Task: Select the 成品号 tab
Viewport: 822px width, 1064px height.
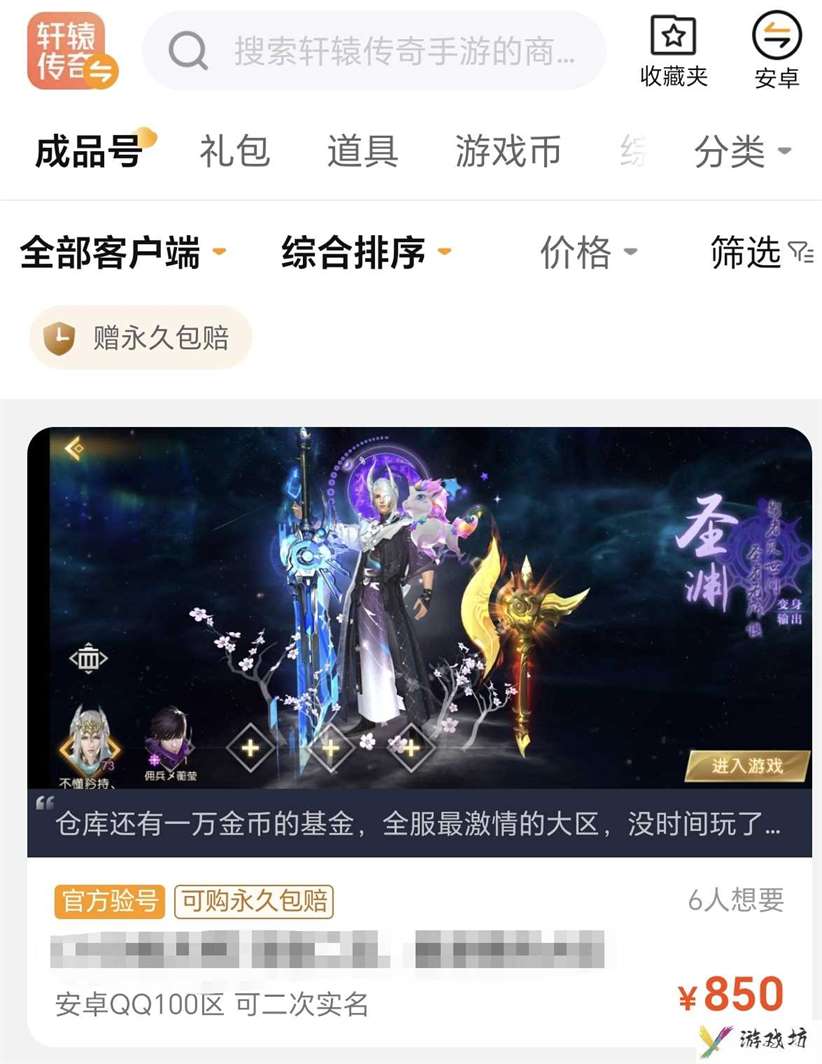Action: [x=89, y=152]
